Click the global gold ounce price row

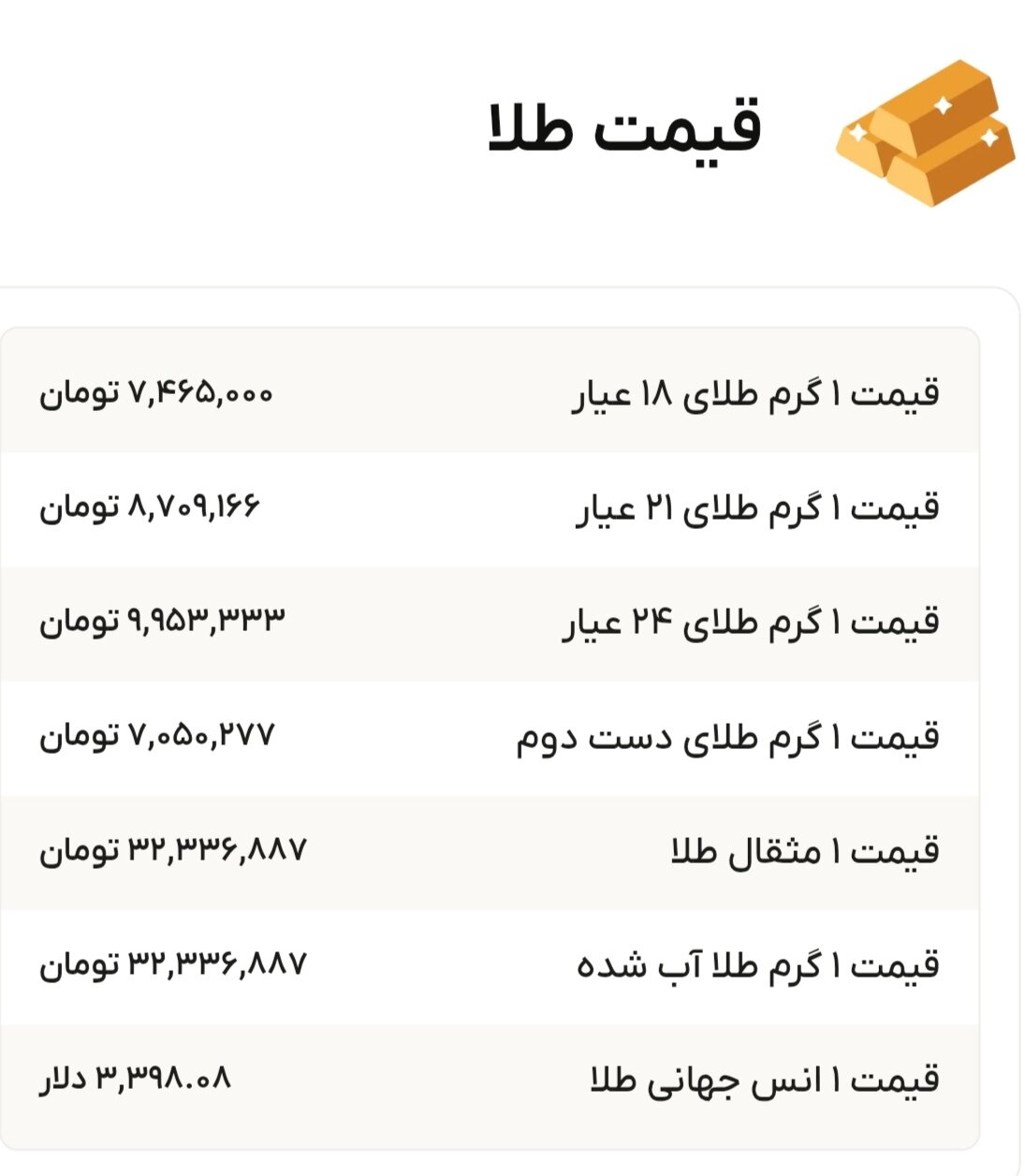(512, 1078)
